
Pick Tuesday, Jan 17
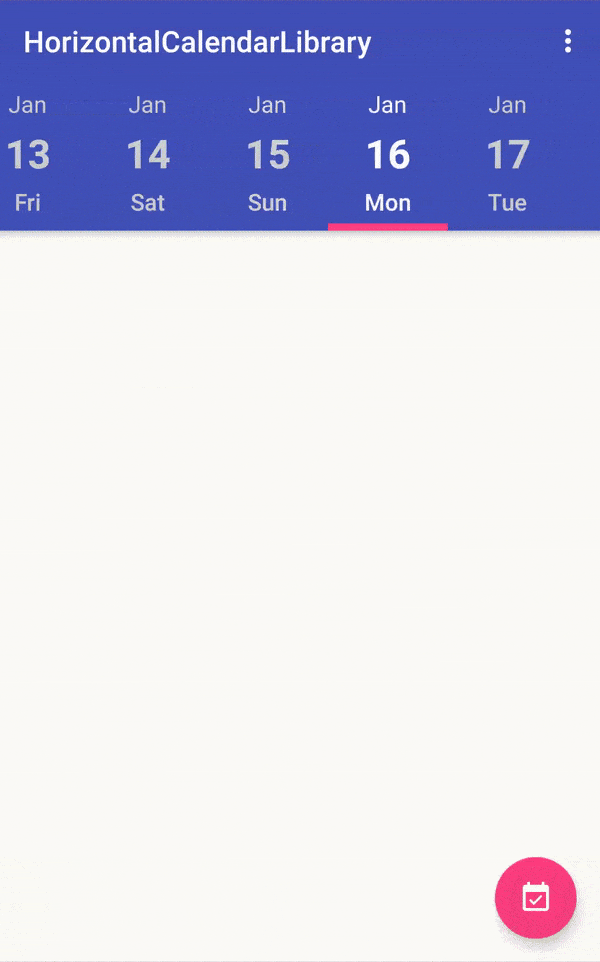508,155
